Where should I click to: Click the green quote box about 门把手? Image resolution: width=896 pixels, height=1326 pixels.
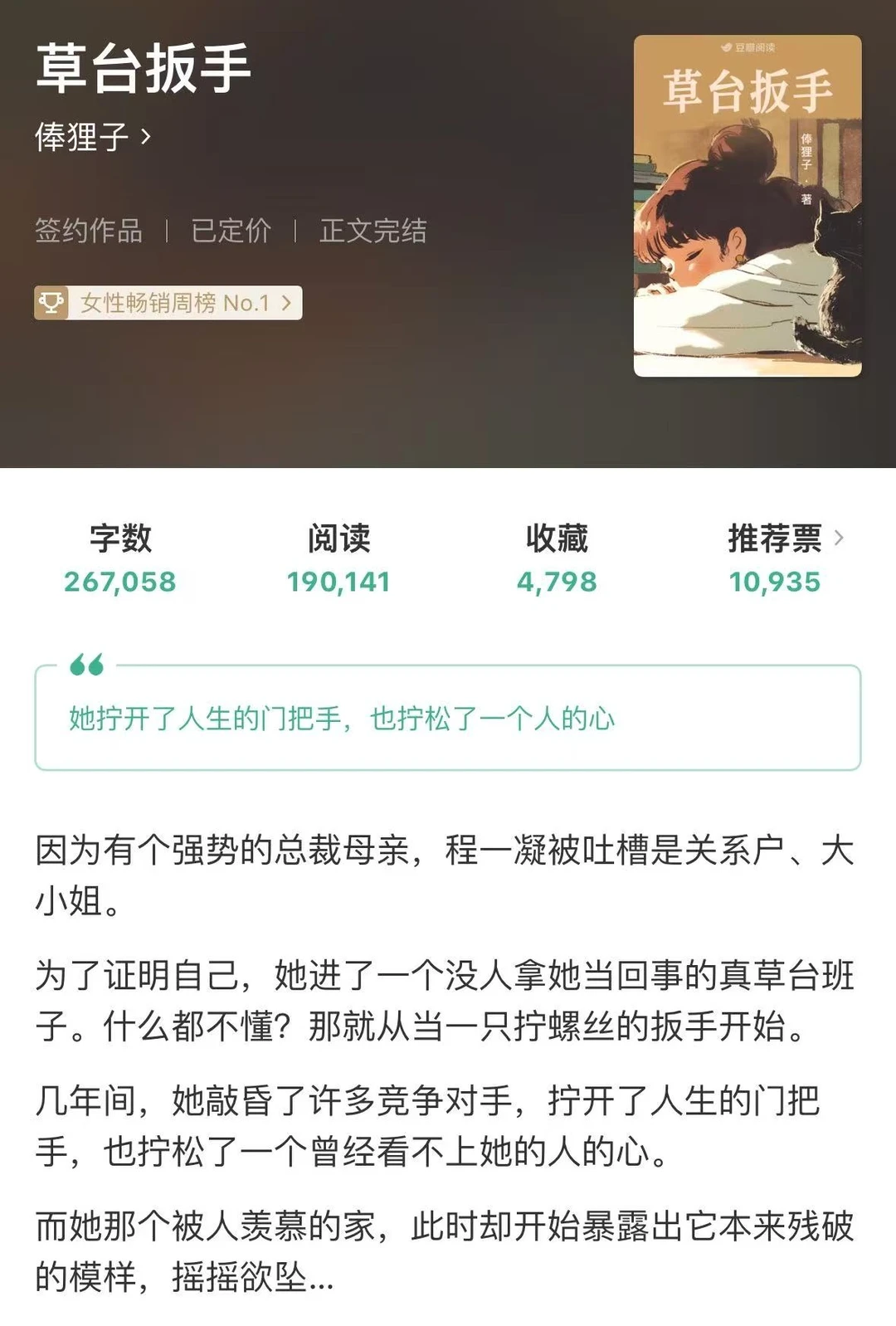tap(448, 714)
